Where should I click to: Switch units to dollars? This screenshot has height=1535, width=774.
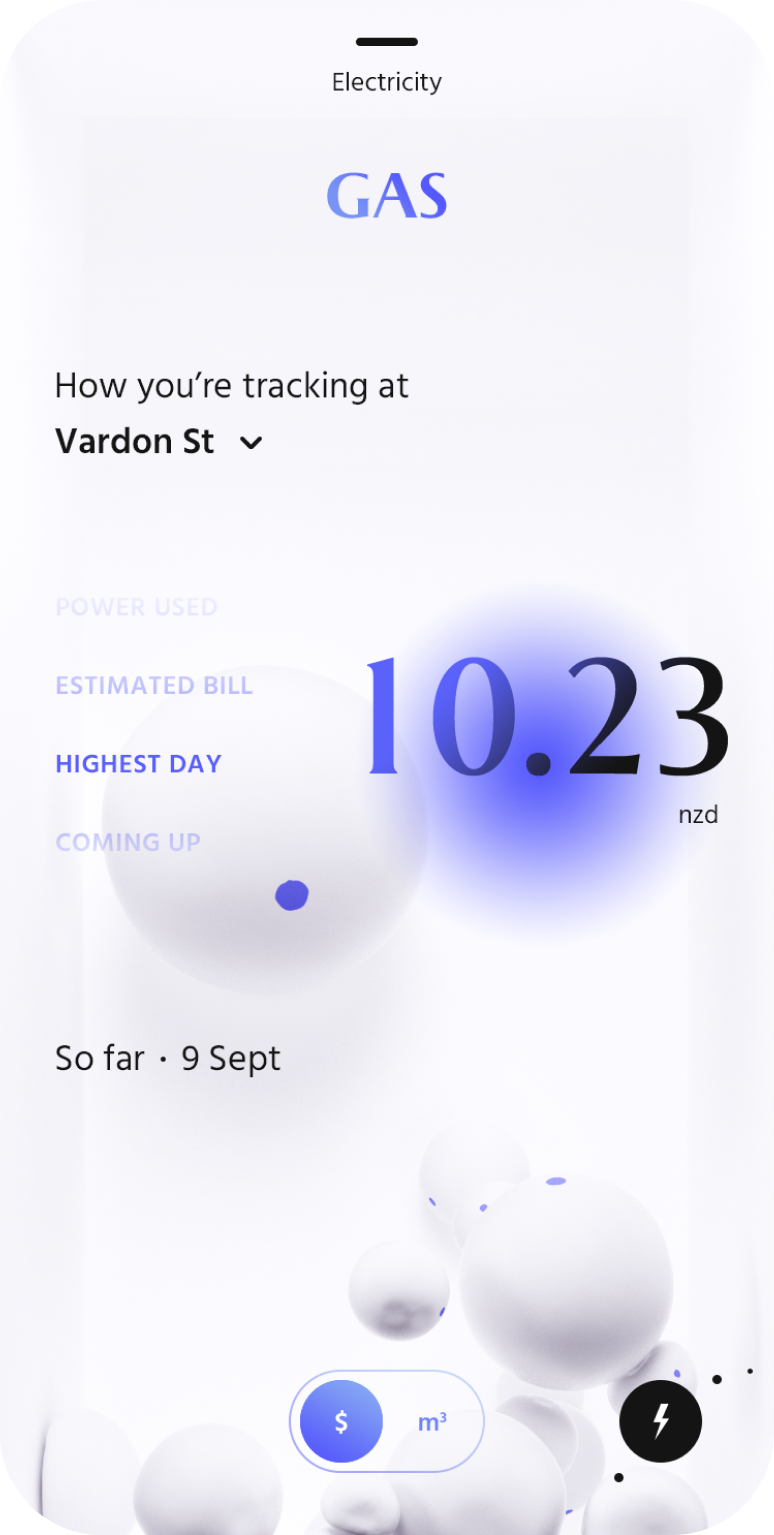[x=341, y=1421]
